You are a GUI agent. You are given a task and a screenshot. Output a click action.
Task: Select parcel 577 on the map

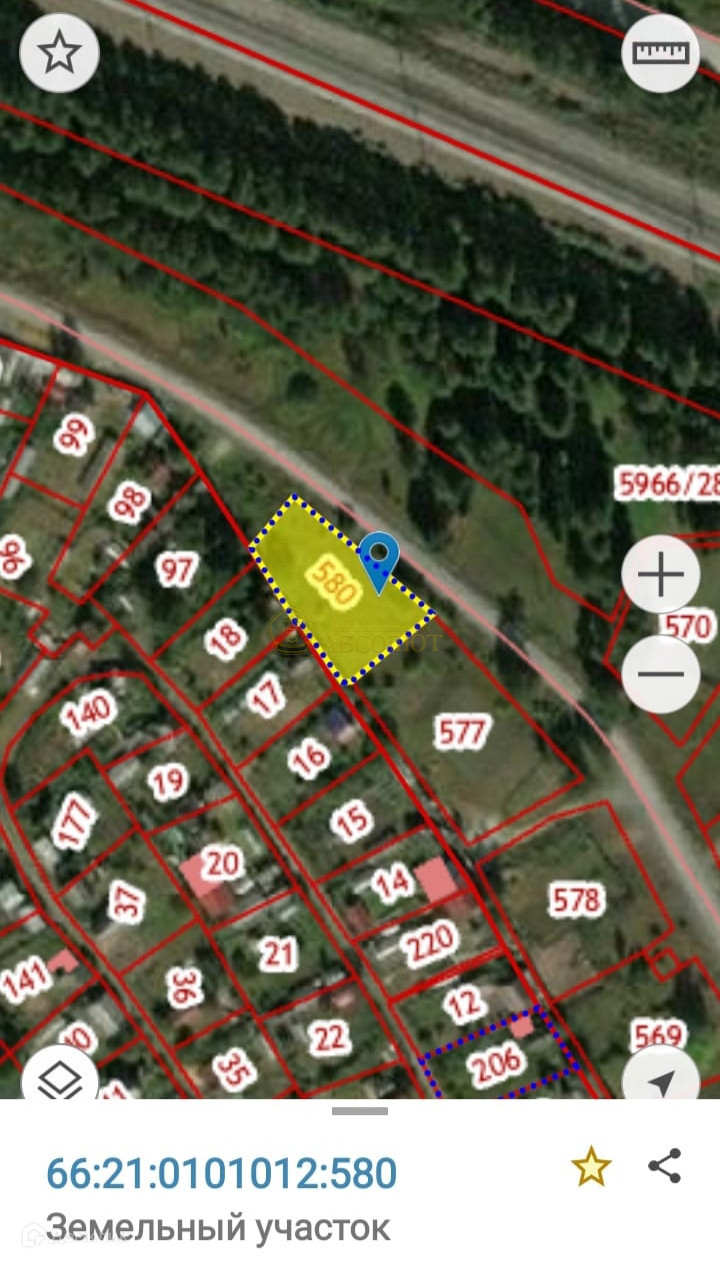pos(463,733)
